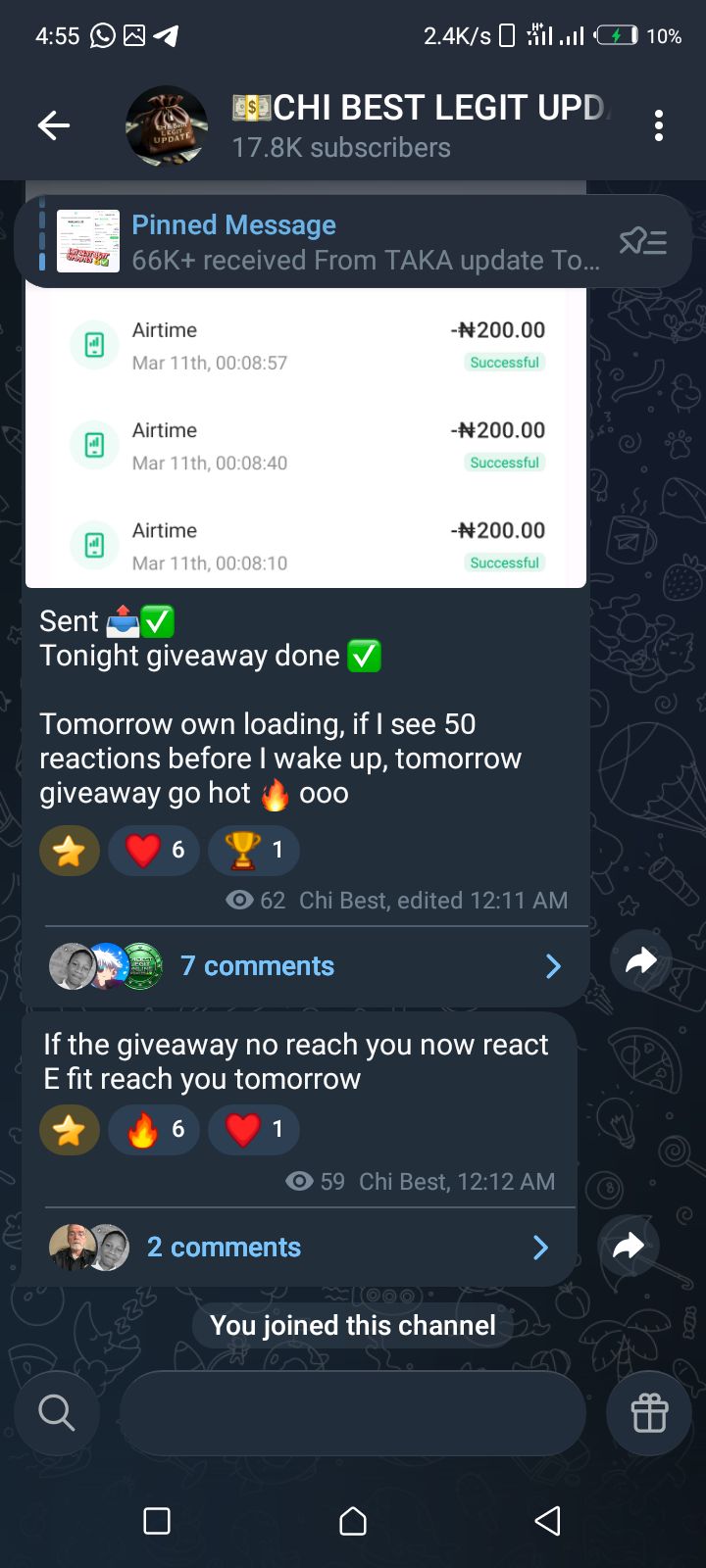Tap the star reaction on 12:12 AM post
Image resolution: width=706 pixels, height=1568 pixels.
[x=70, y=1130]
